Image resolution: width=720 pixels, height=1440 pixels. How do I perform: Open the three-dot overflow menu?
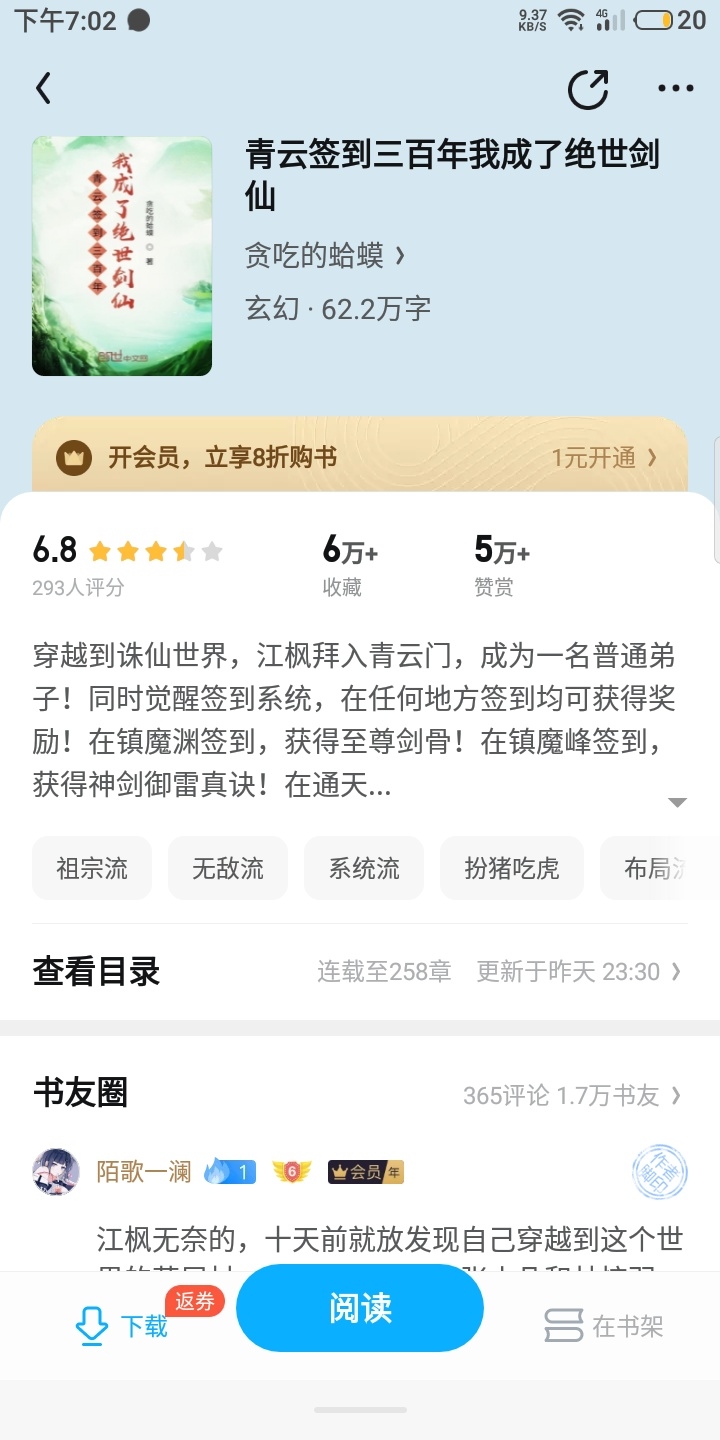[676, 89]
